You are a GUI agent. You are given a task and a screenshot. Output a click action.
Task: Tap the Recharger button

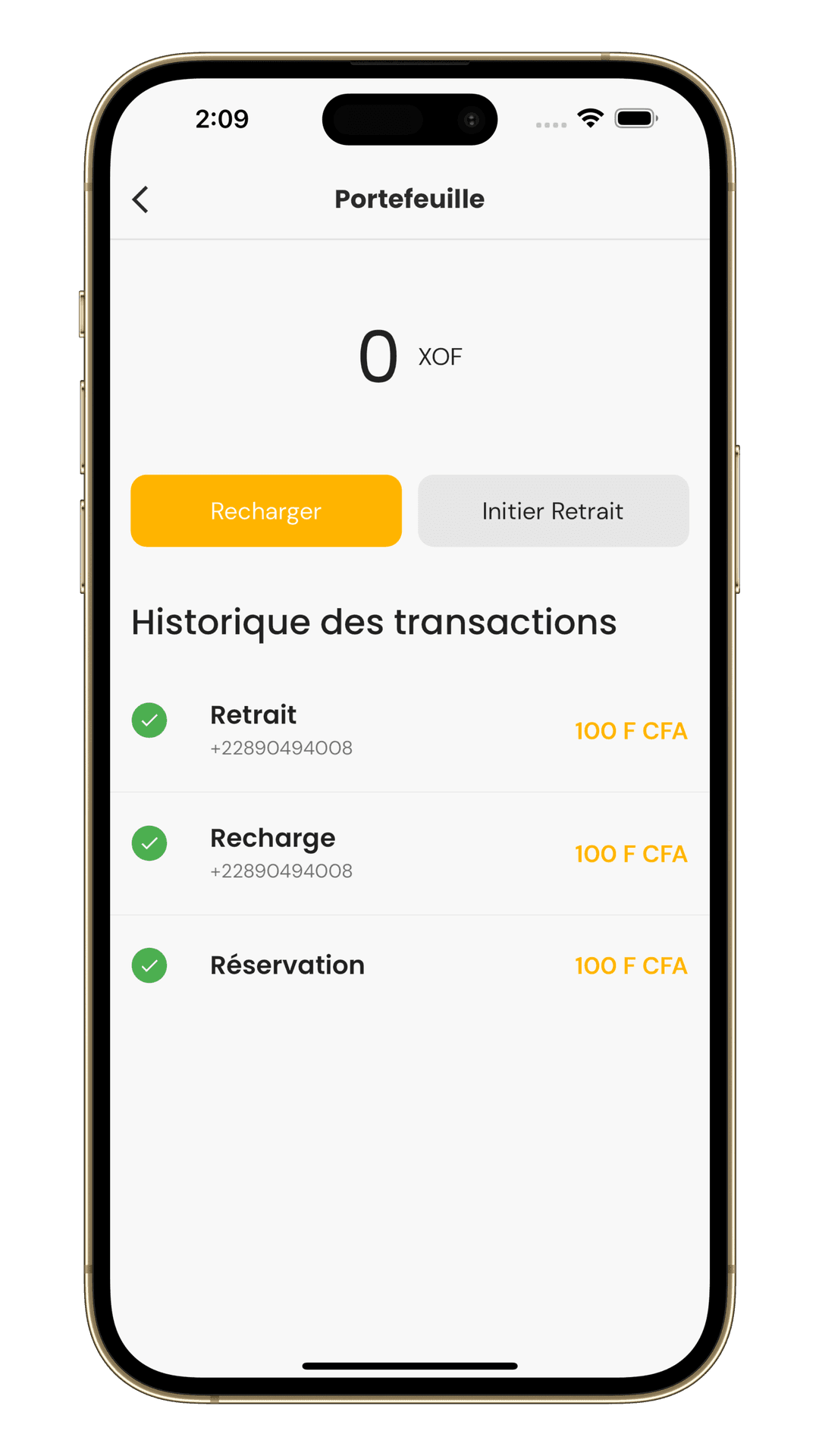[x=266, y=511]
